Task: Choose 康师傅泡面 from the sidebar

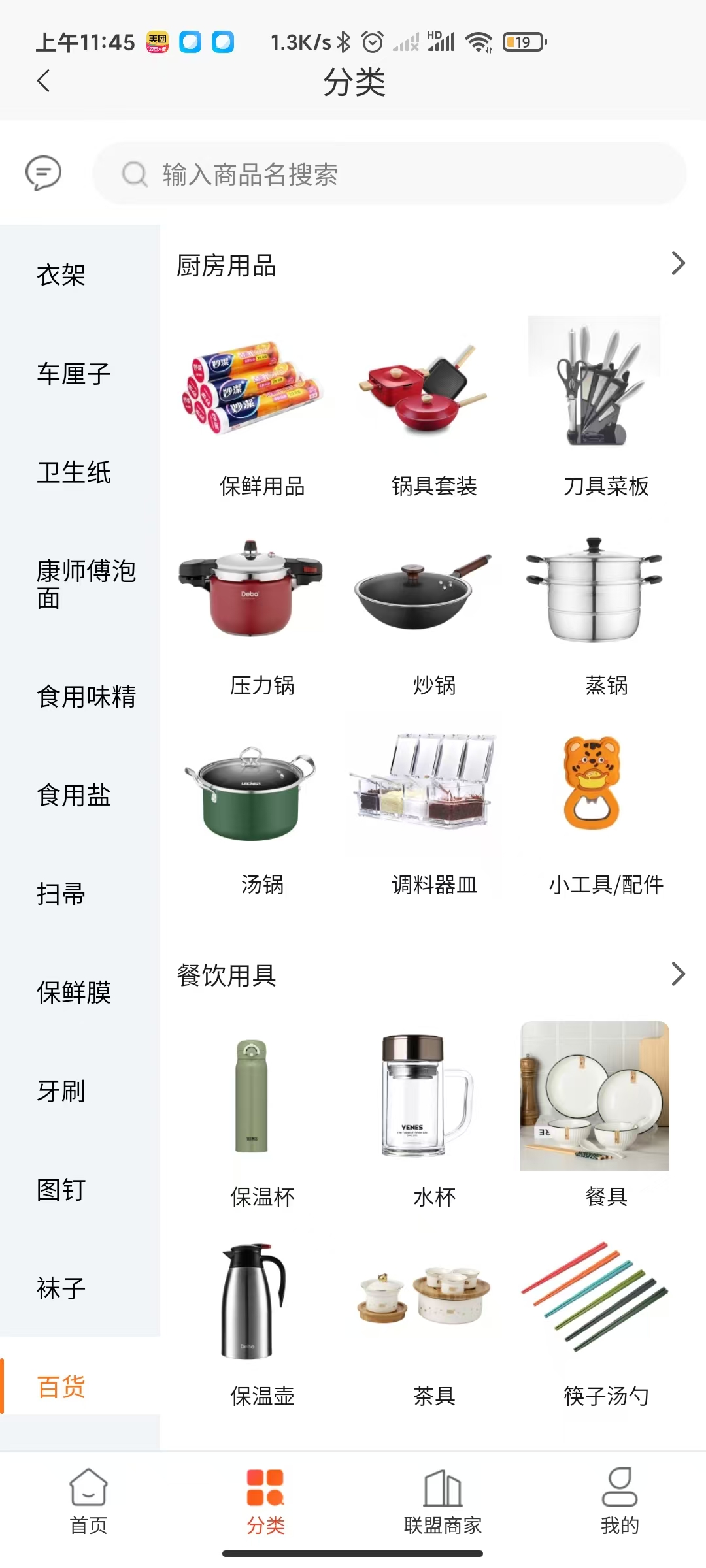Action: (x=85, y=584)
